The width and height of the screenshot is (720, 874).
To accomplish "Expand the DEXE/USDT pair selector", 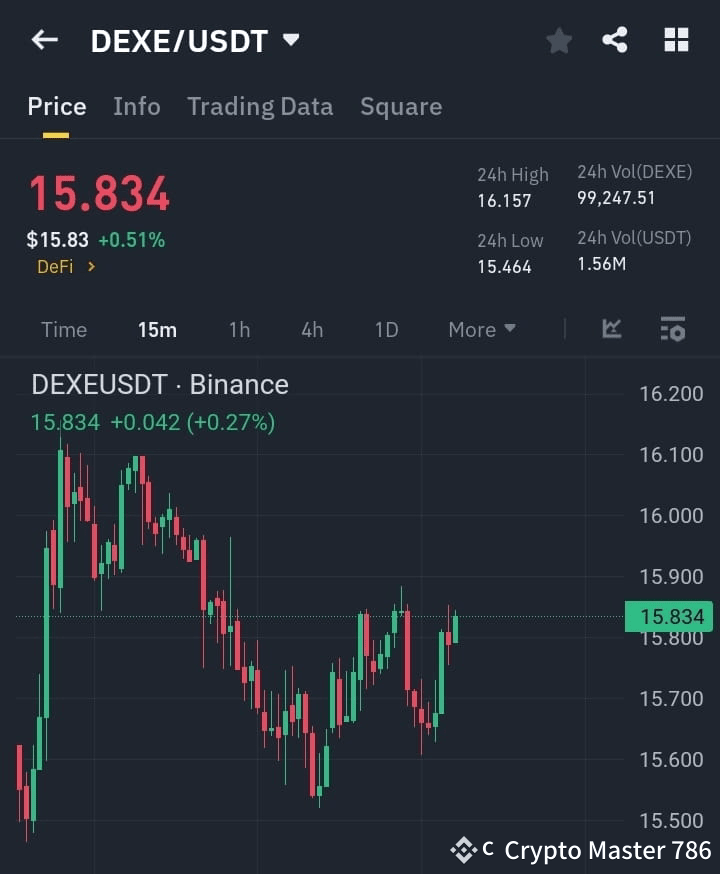I will 290,41.
